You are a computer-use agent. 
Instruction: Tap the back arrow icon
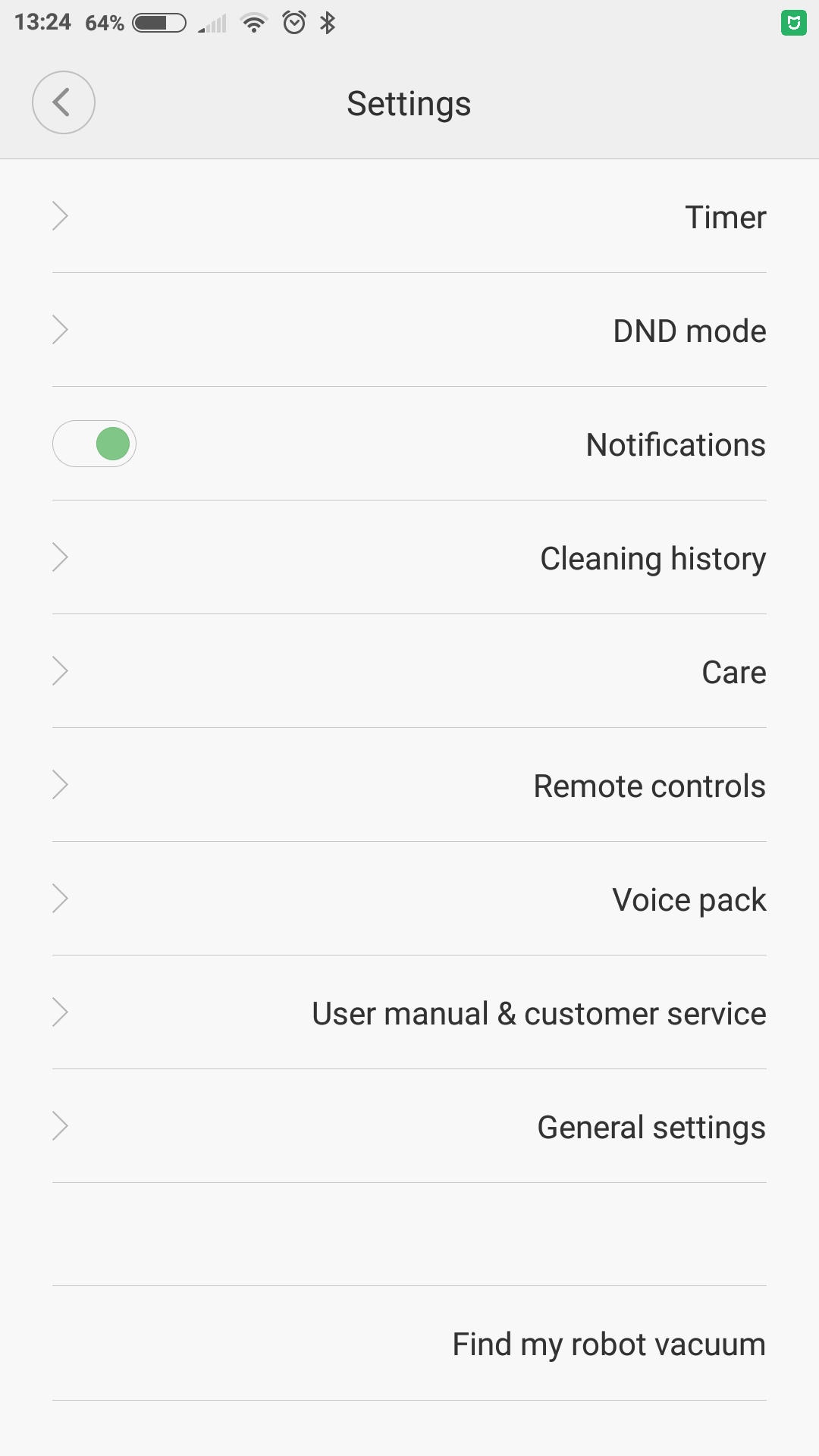click(64, 102)
